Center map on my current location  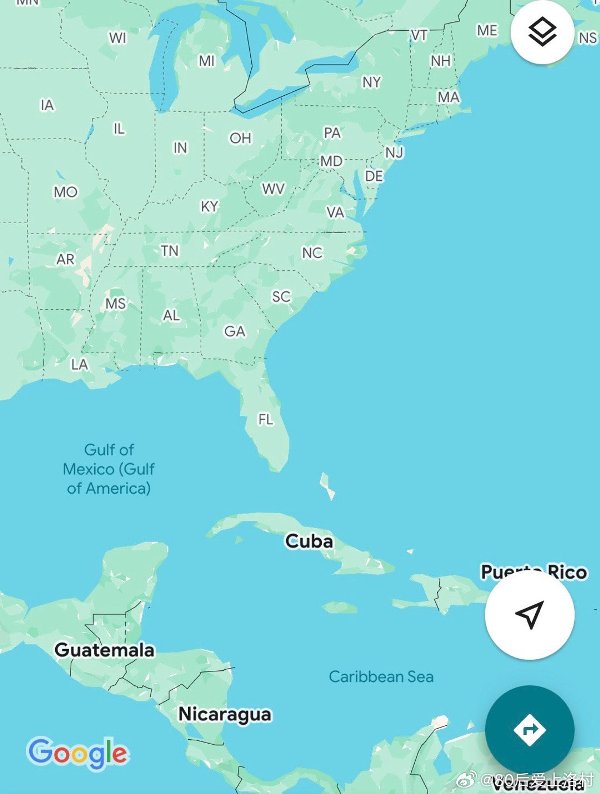pyautogui.click(x=530, y=615)
